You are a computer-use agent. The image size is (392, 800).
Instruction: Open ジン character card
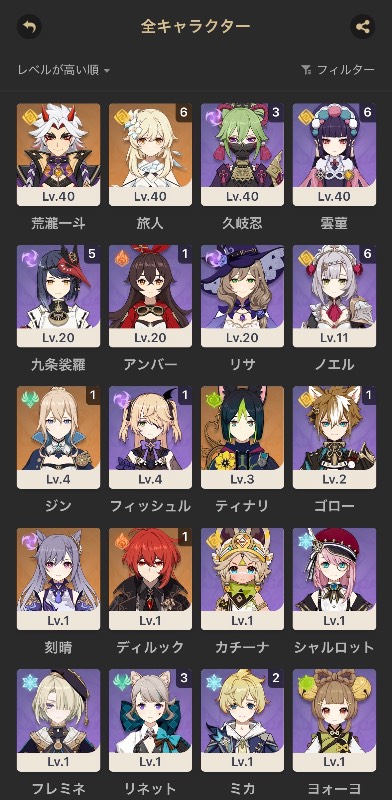tap(59, 437)
